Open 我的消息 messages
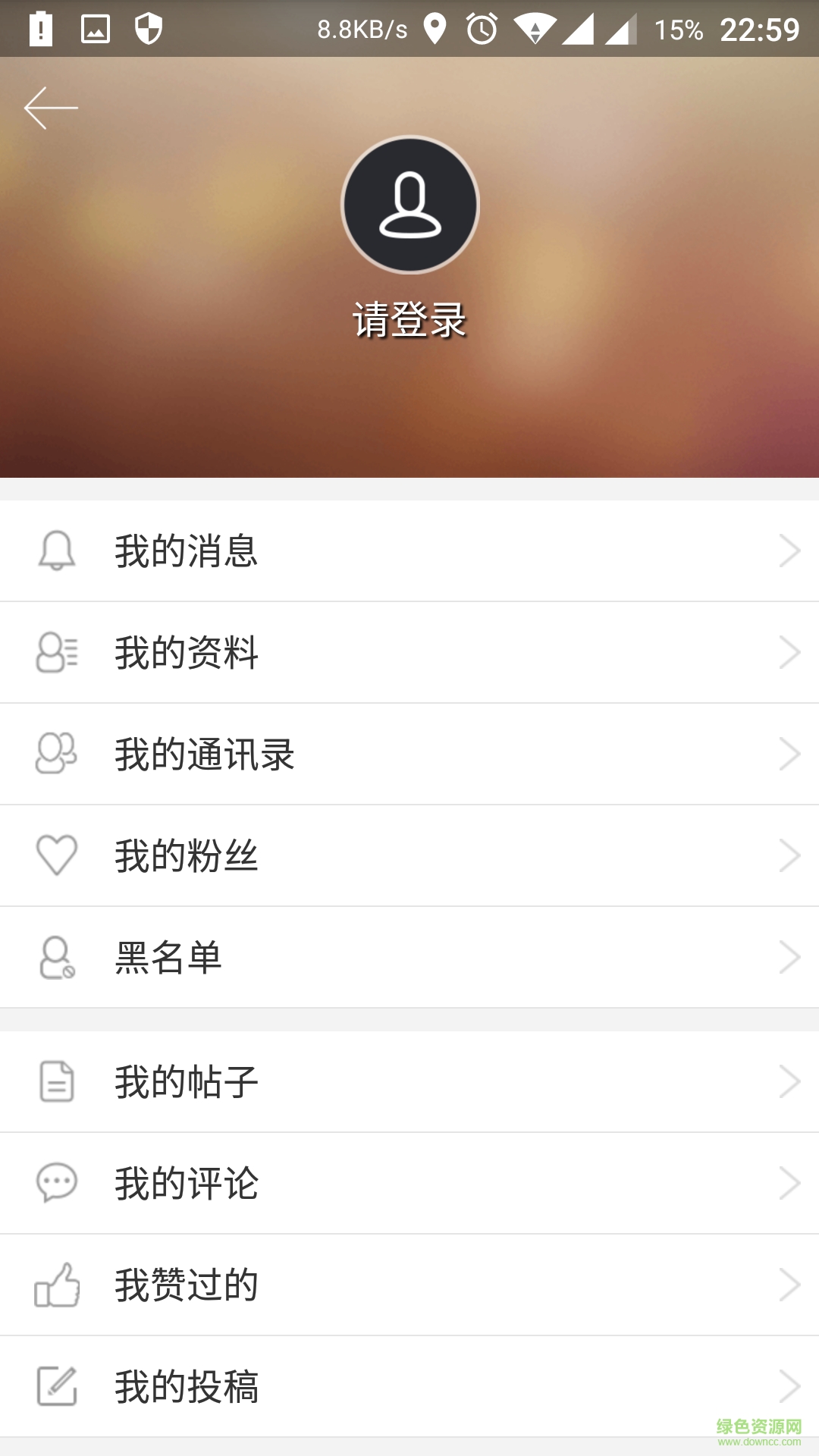 coord(409,551)
